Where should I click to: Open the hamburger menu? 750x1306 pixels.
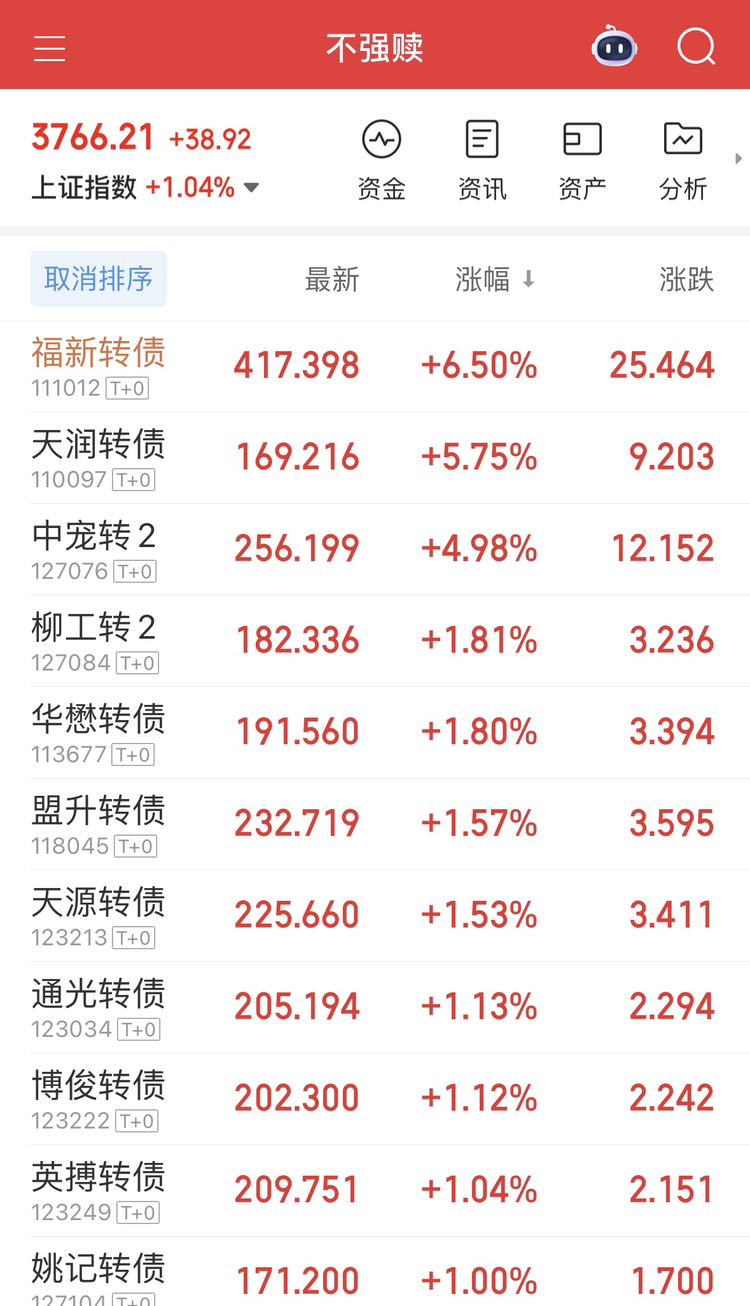pyautogui.click(x=49, y=47)
